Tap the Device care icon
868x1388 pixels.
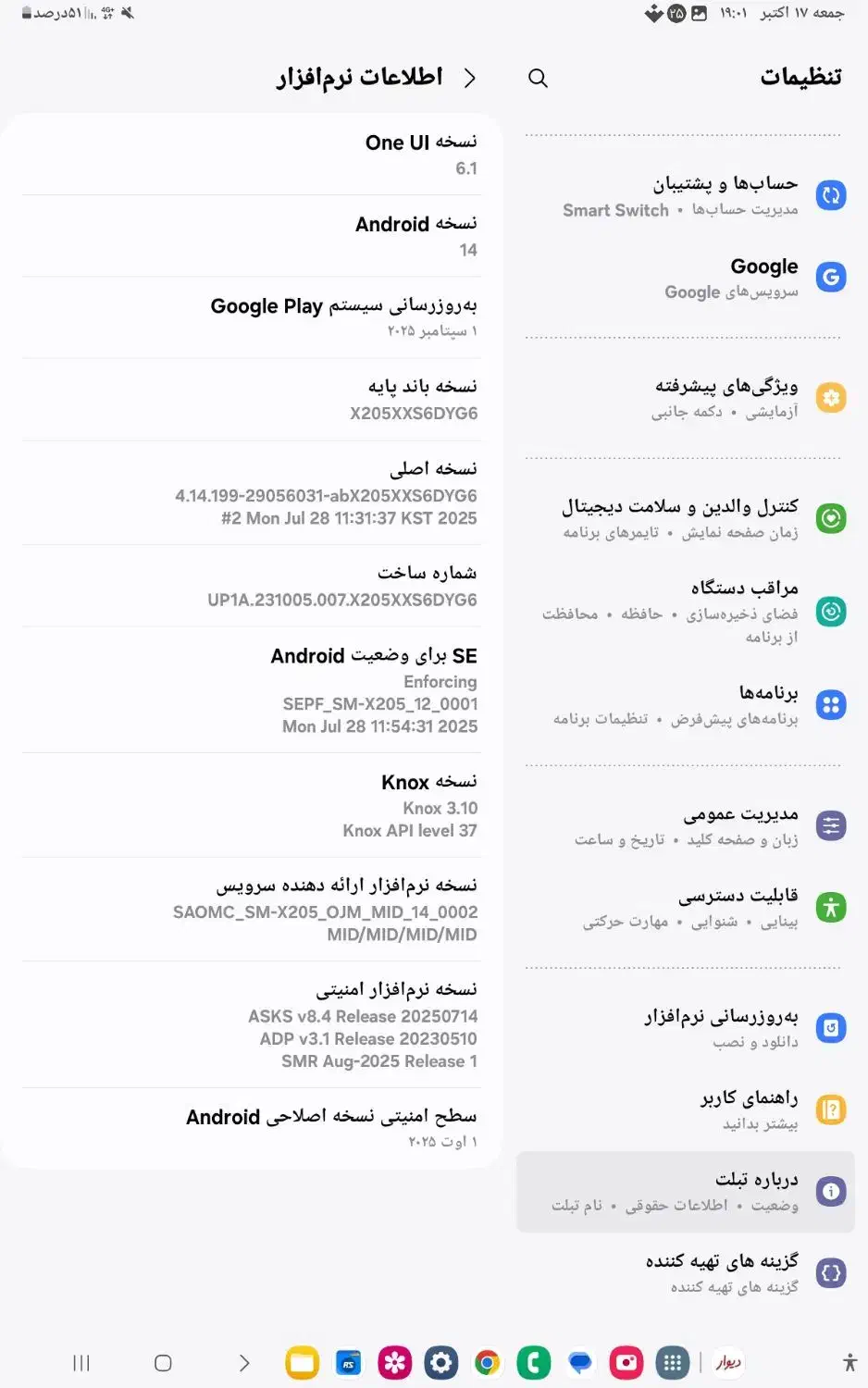pos(831,611)
